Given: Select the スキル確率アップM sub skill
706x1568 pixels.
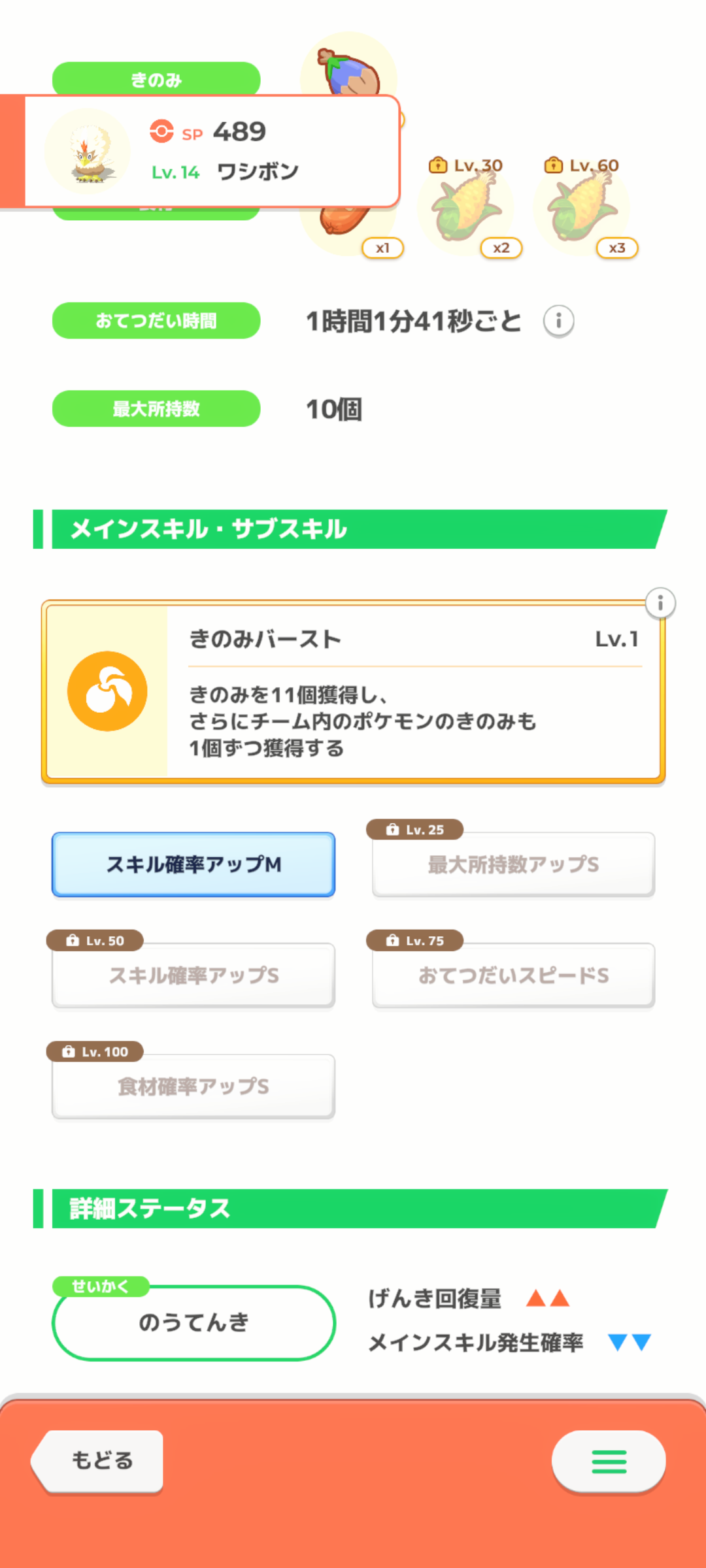Looking at the screenshot, I should 193,864.
